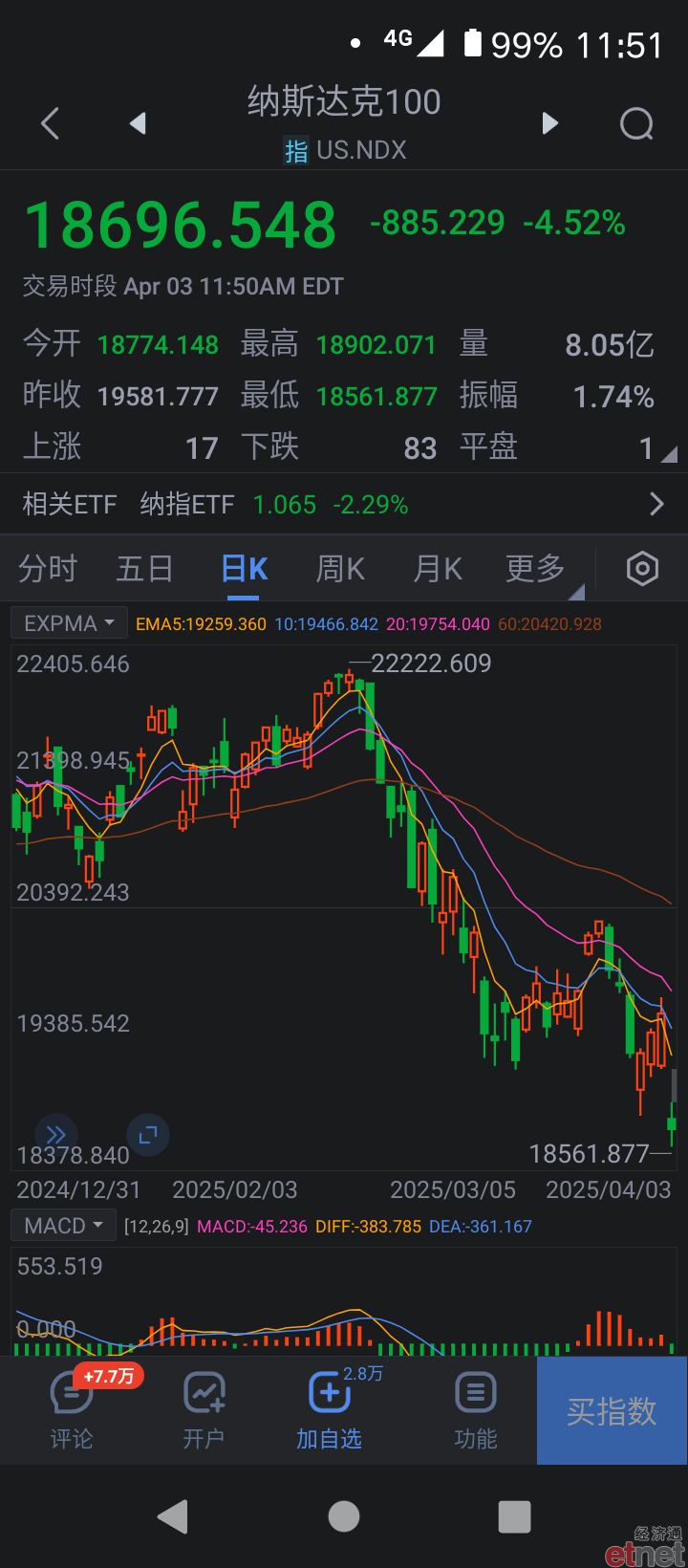Add to watchlist with 加自选

(330, 1410)
